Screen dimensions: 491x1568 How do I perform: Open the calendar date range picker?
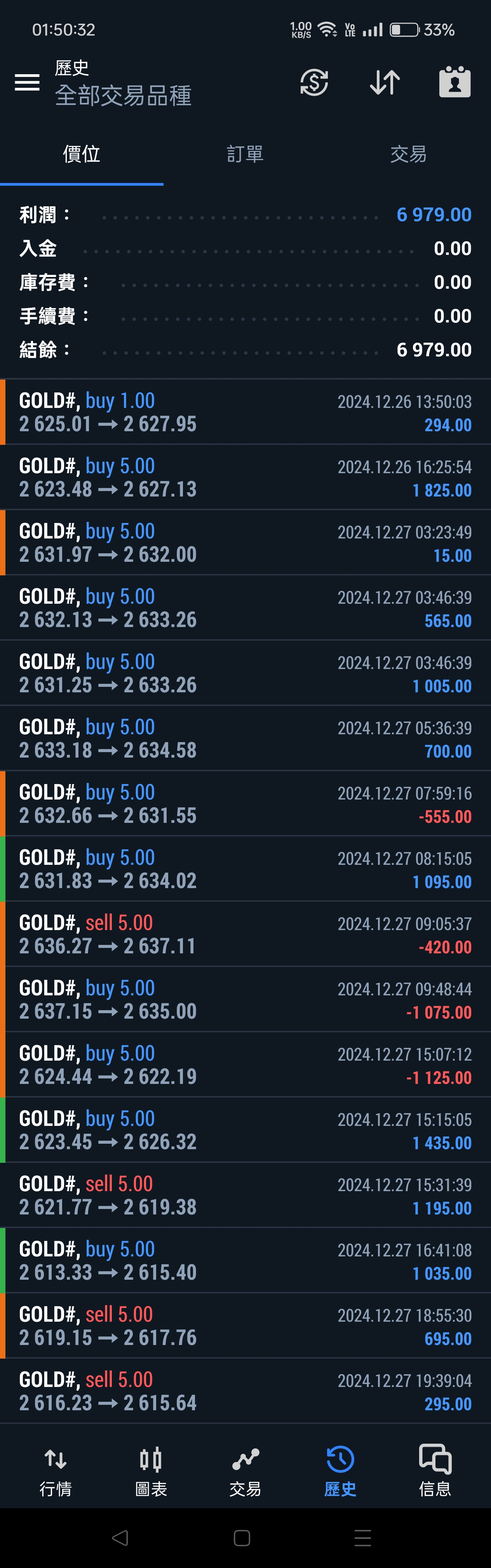(454, 82)
